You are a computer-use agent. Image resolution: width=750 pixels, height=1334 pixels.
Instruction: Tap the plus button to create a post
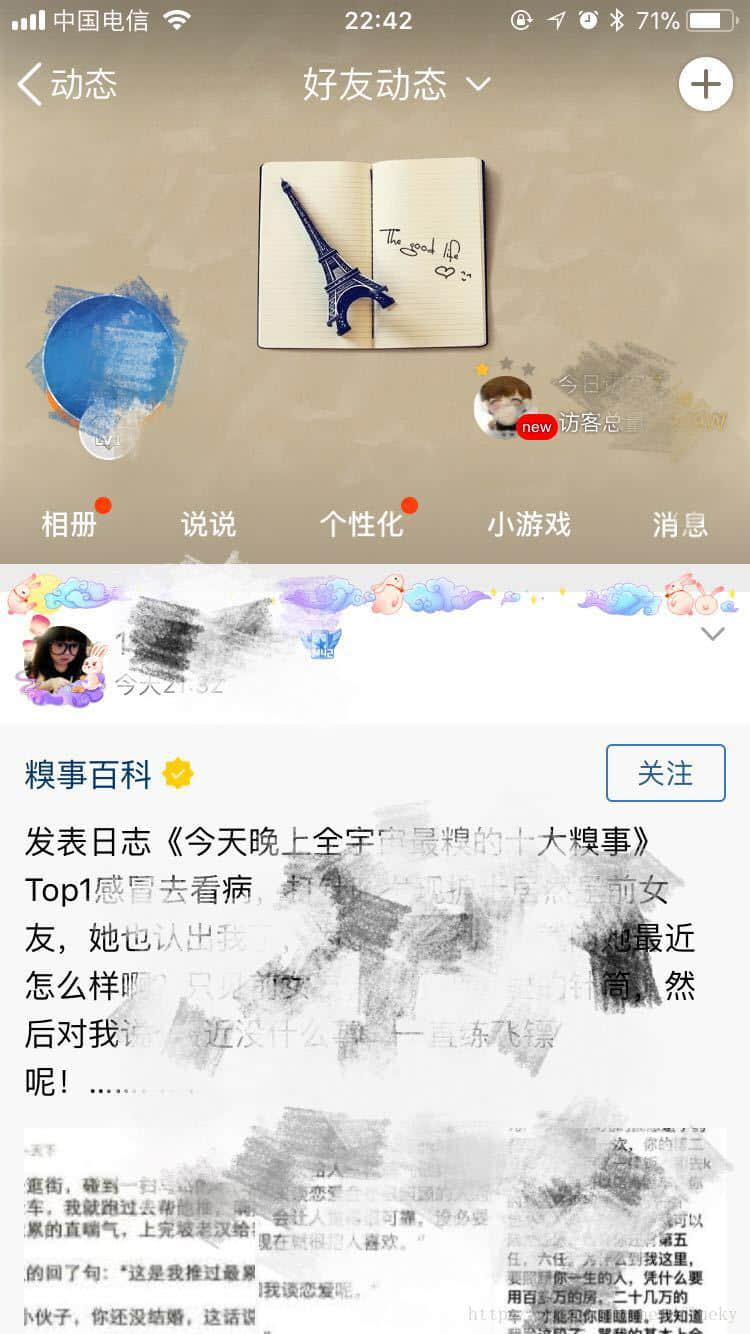(x=705, y=84)
